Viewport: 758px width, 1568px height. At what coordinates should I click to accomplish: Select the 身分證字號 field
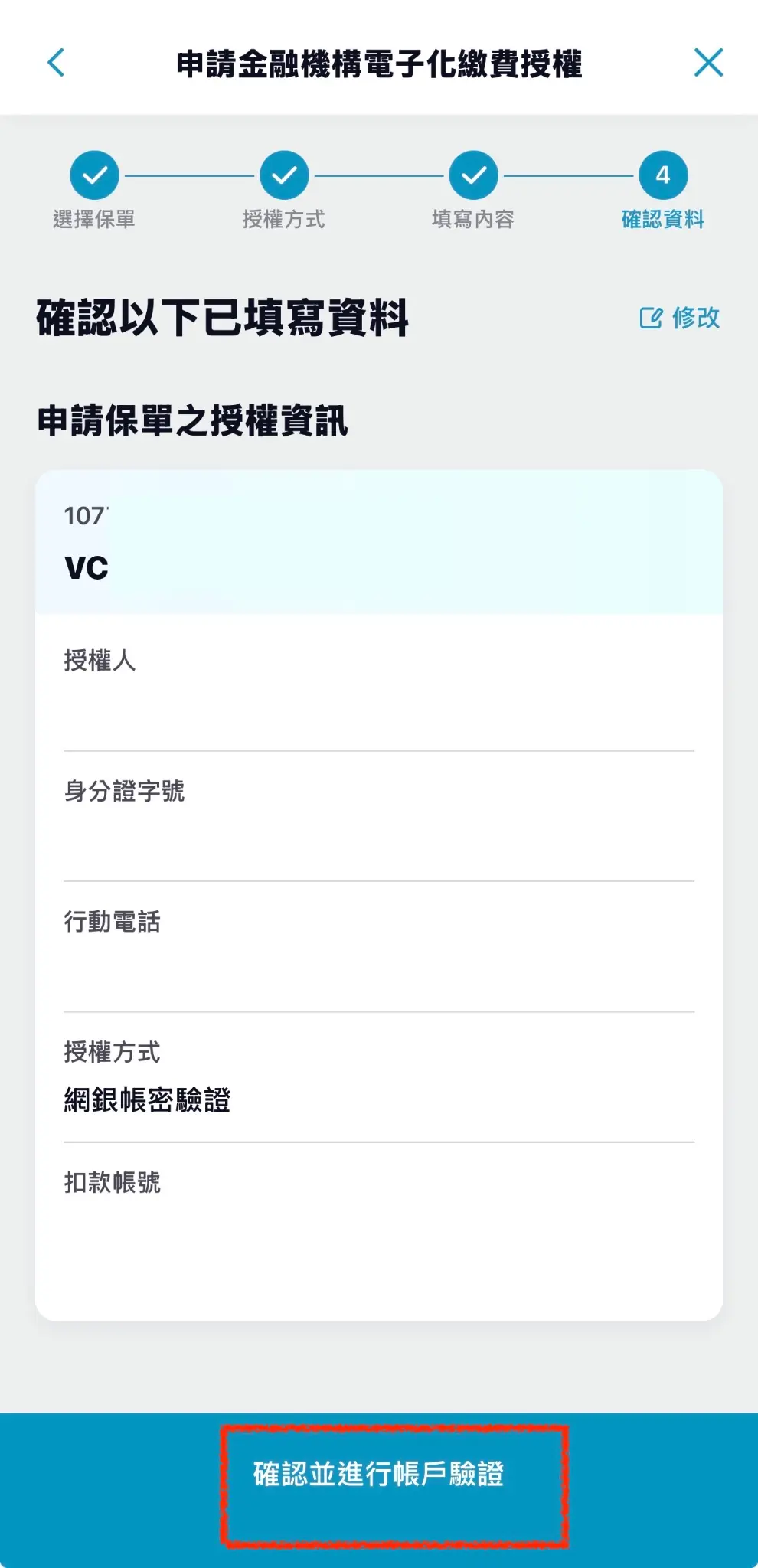tap(379, 819)
